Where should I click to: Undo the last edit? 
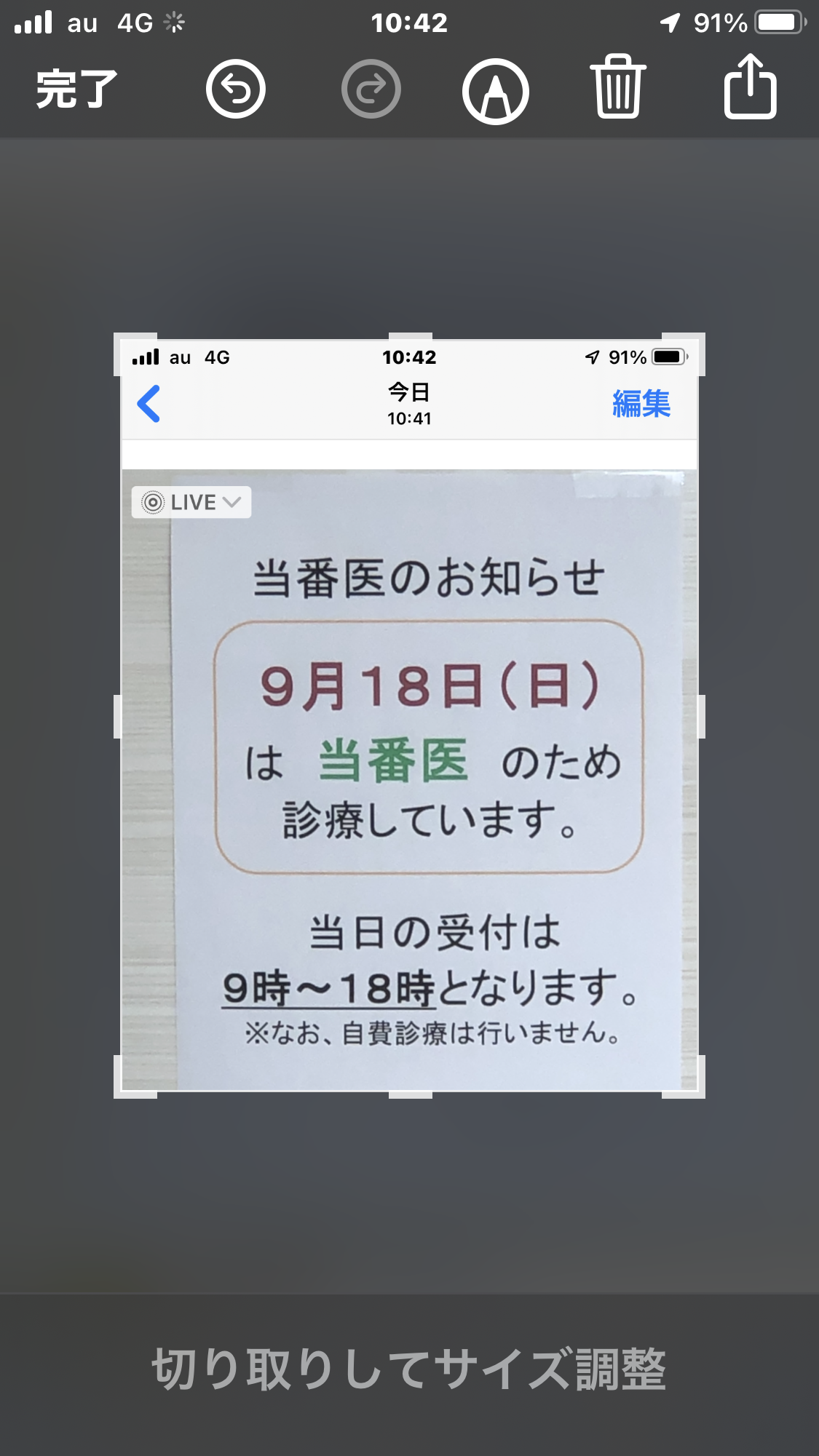click(235, 89)
